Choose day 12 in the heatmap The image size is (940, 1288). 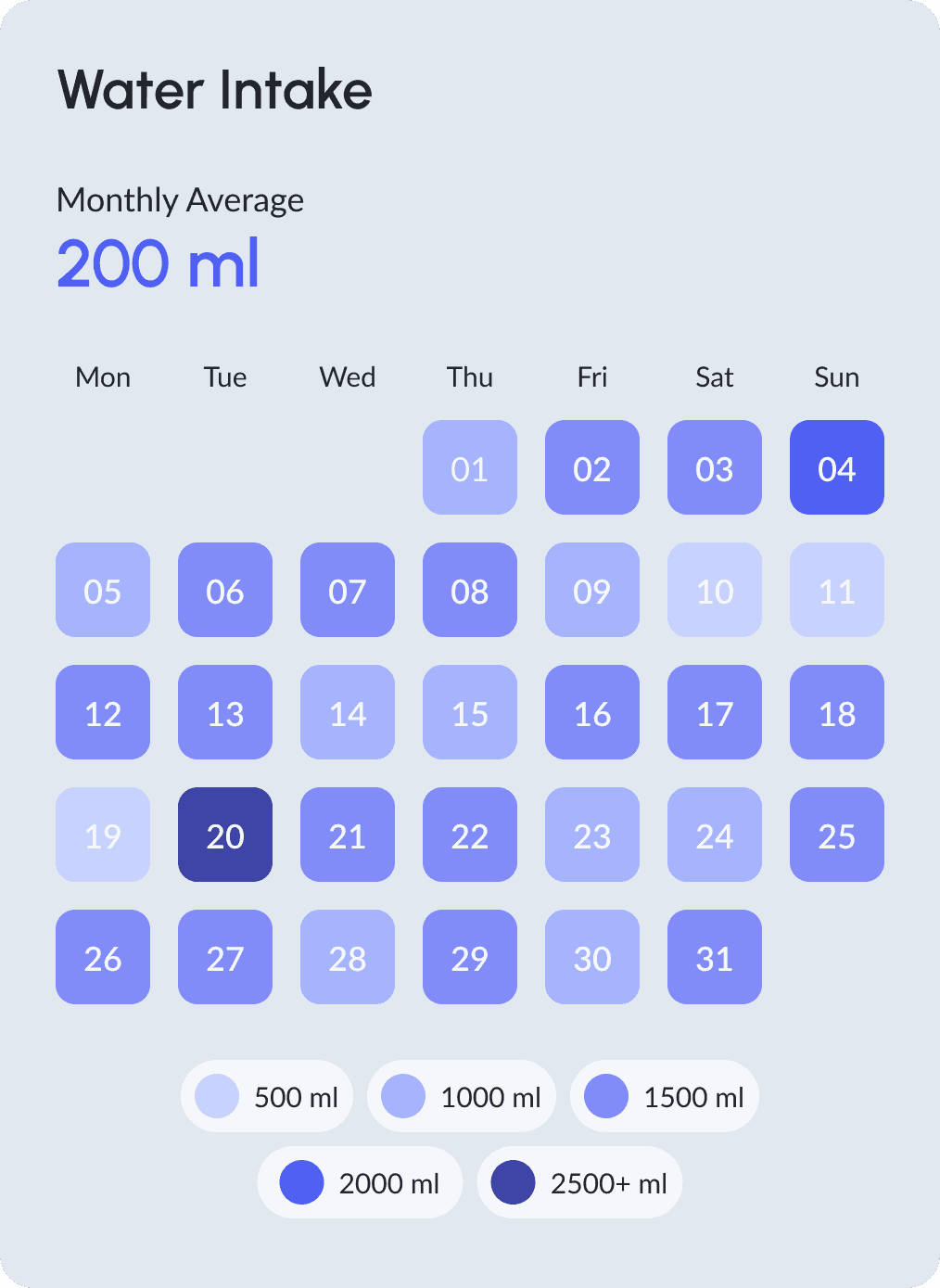(x=103, y=712)
